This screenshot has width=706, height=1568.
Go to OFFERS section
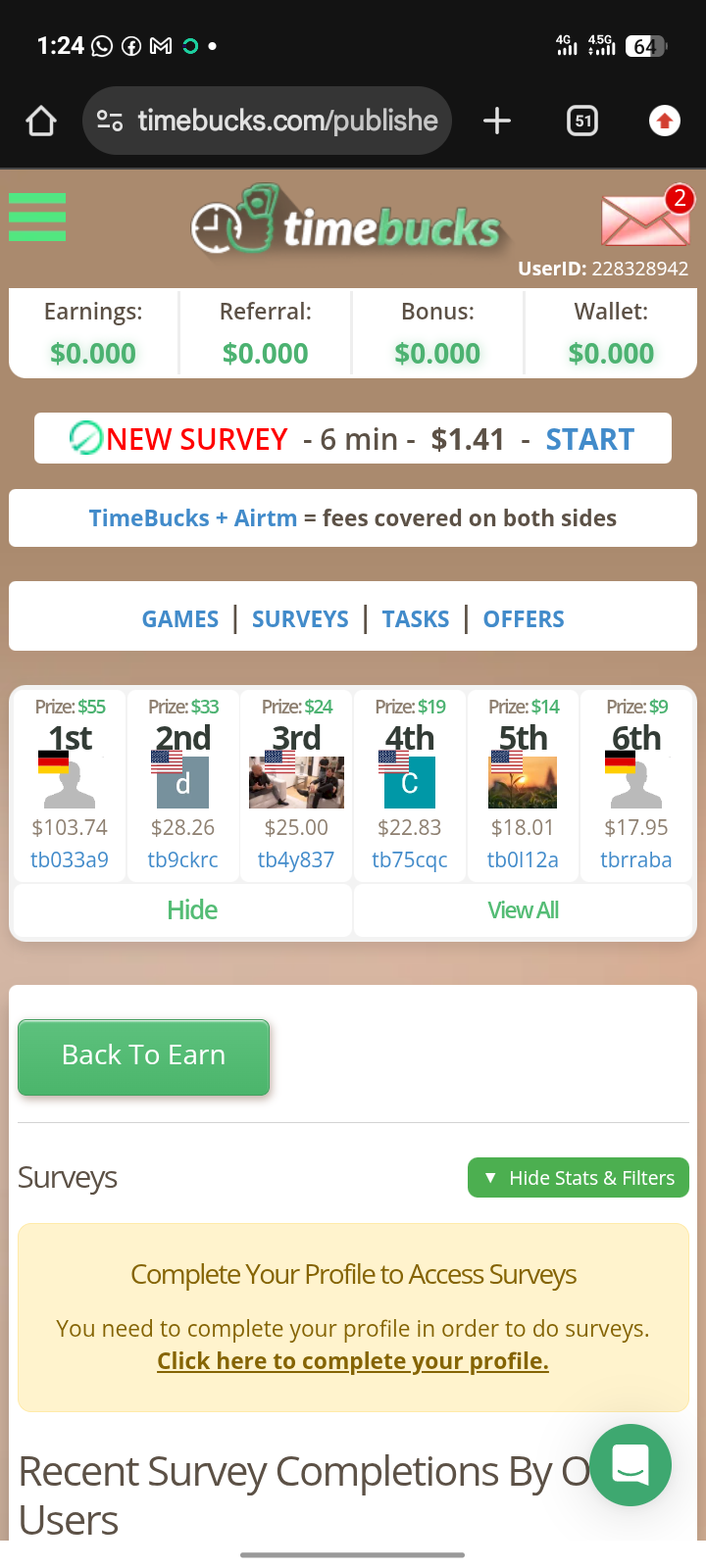(x=524, y=619)
